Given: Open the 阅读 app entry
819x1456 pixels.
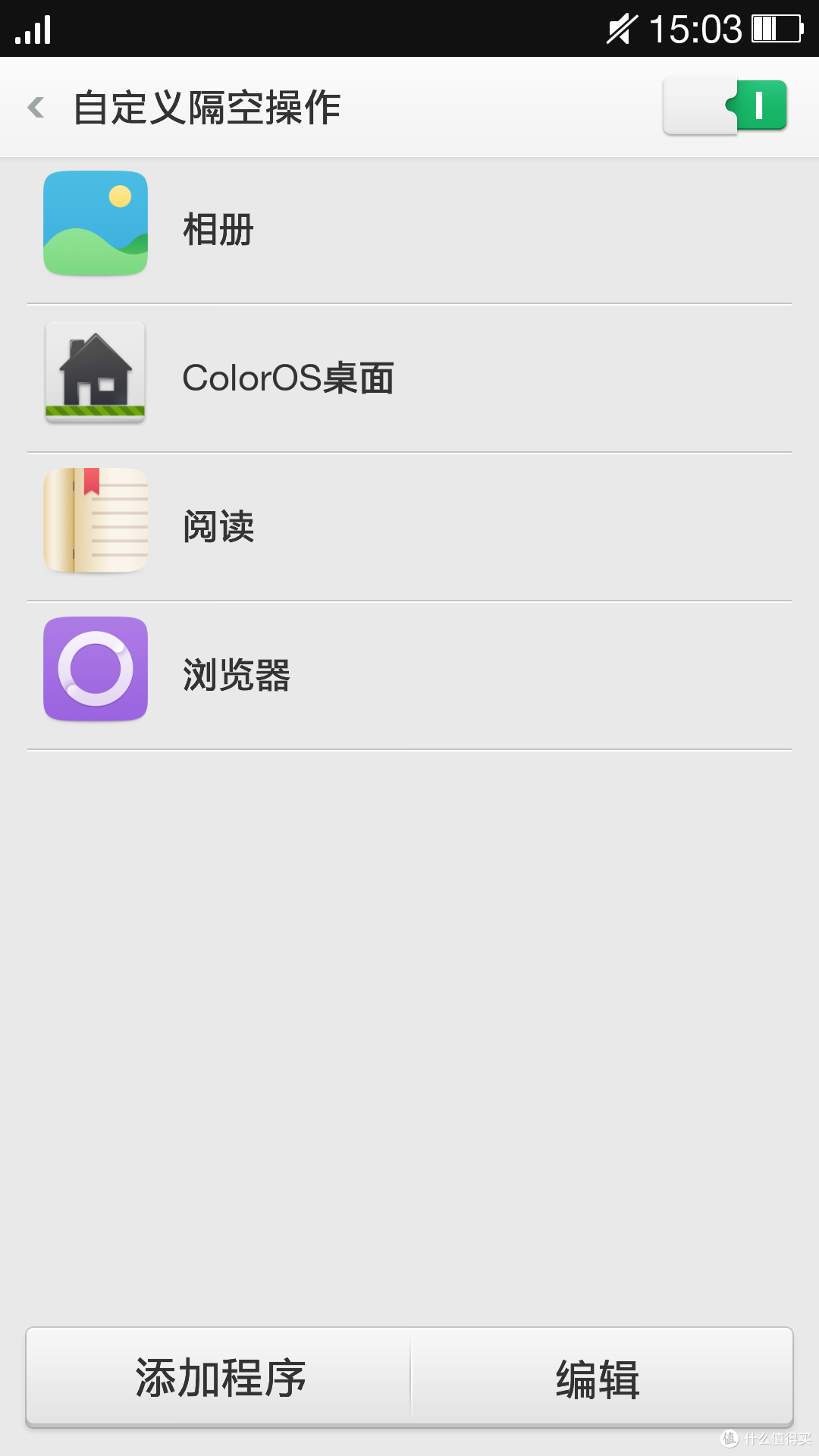Looking at the screenshot, I should 409,527.
